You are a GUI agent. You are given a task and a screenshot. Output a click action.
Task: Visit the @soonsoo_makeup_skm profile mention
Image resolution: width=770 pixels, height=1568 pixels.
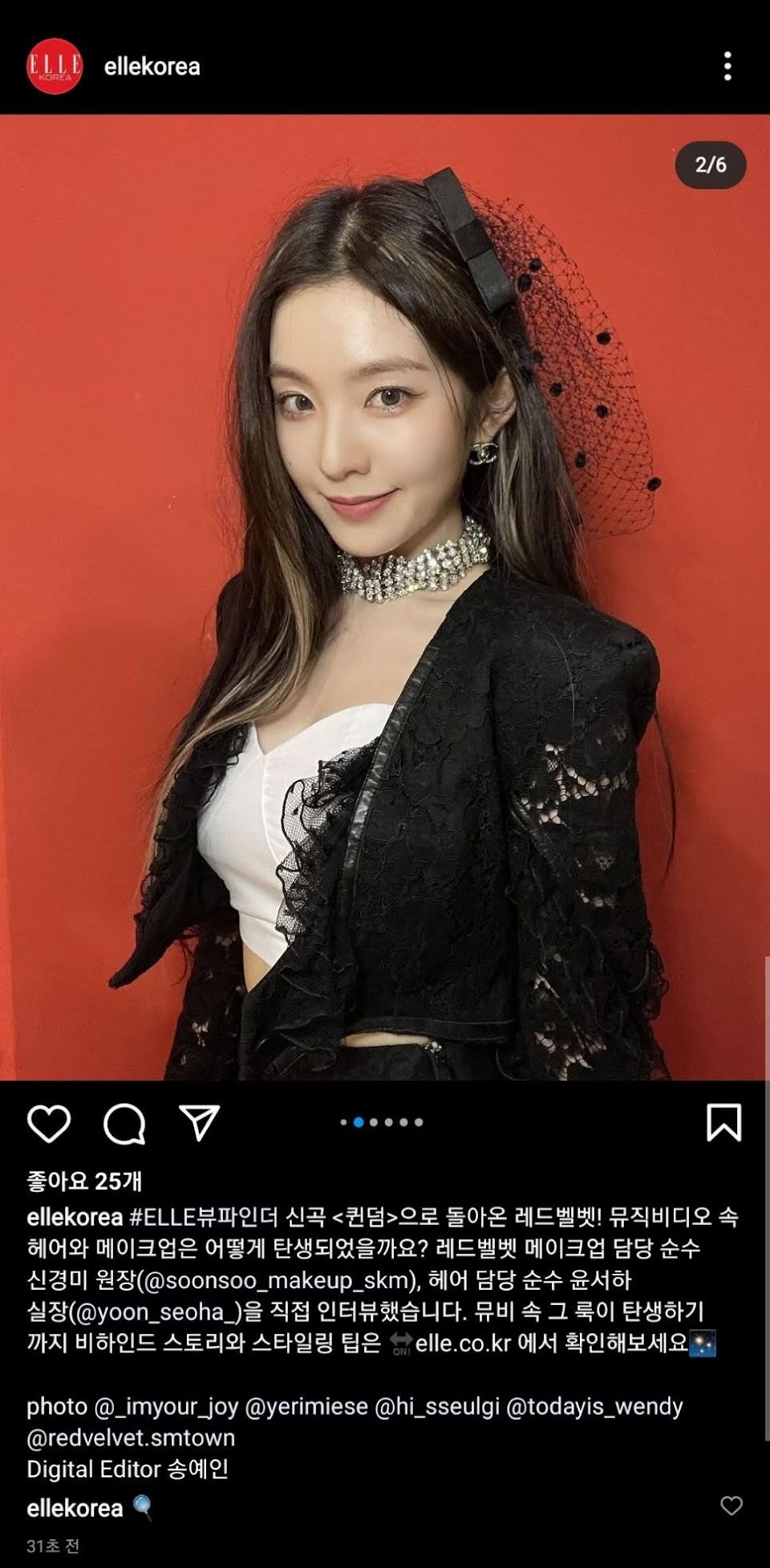278,1280
